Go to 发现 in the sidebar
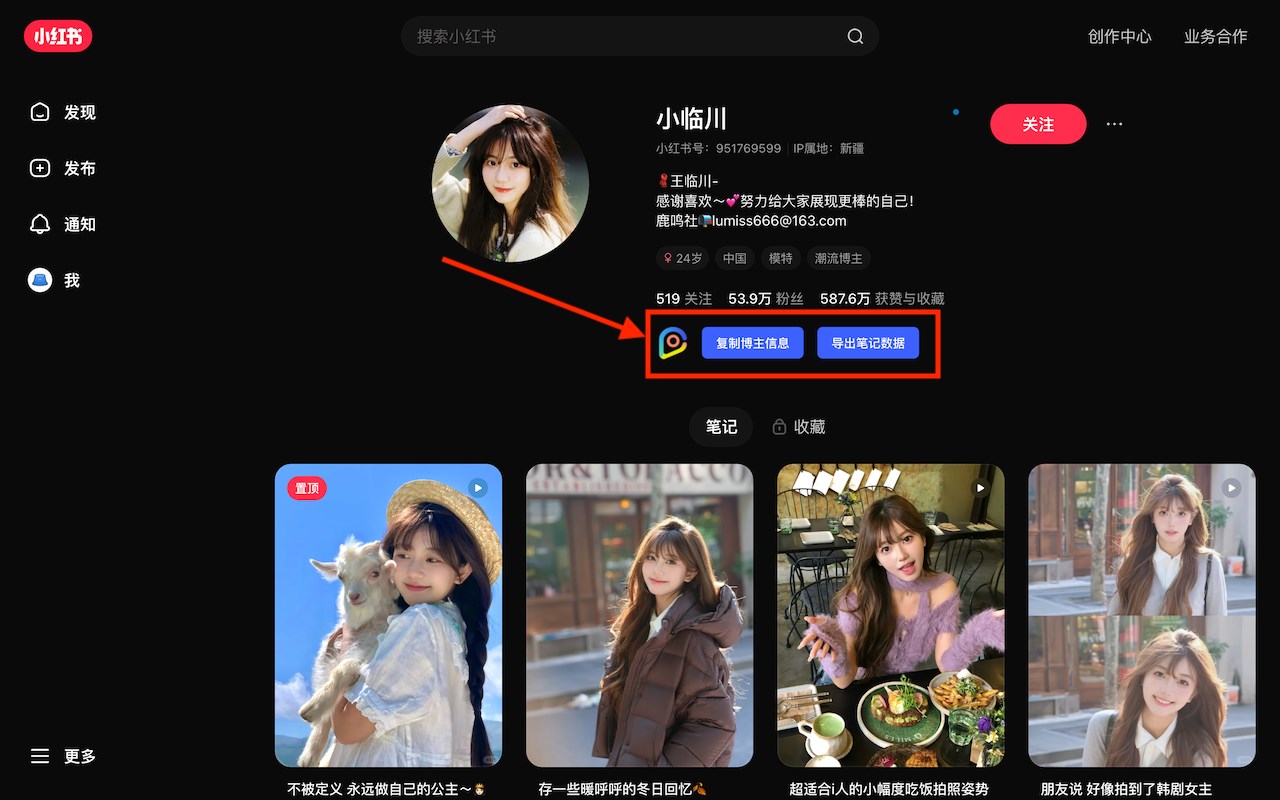 (x=64, y=112)
